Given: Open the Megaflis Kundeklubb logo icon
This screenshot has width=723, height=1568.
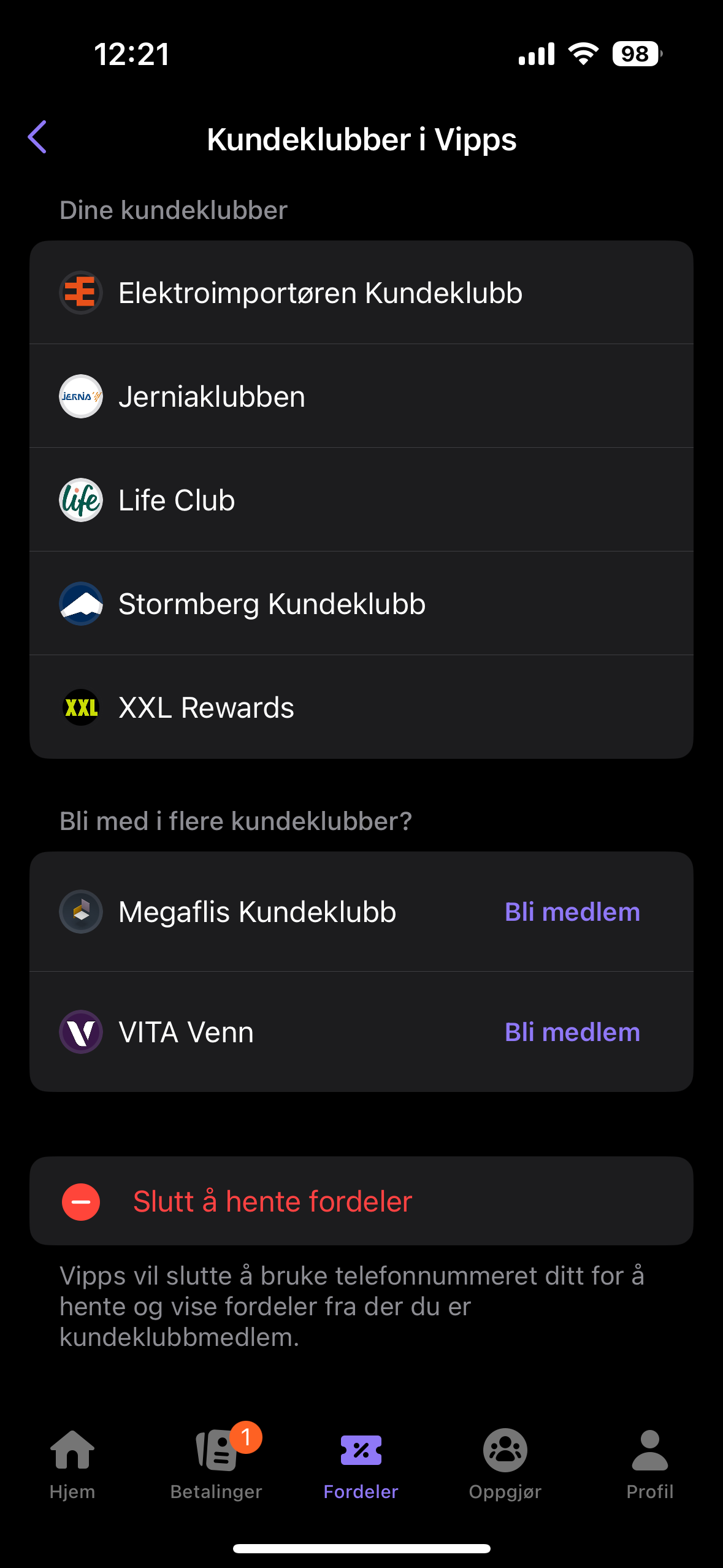Looking at the screenshot, I should [80, 912].
